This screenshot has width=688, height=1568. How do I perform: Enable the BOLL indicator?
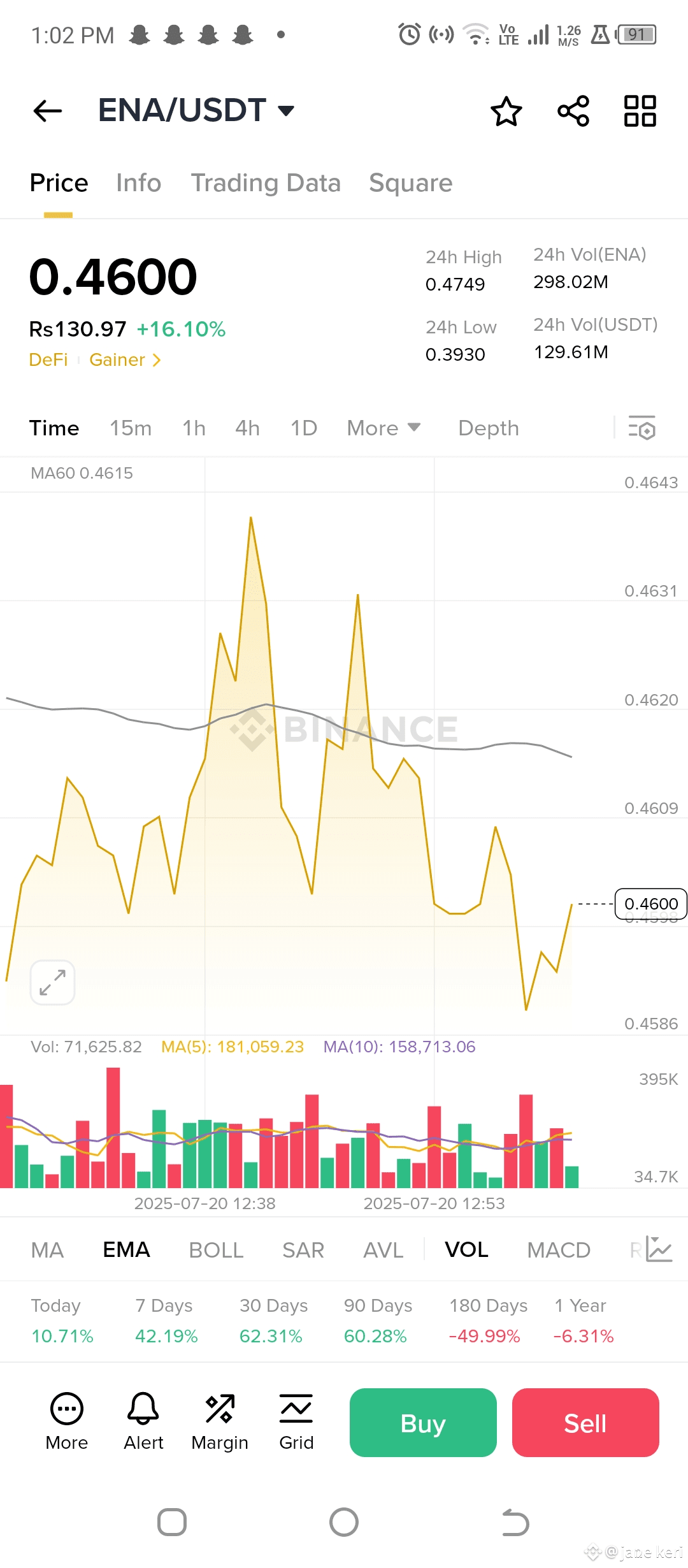216,1250
